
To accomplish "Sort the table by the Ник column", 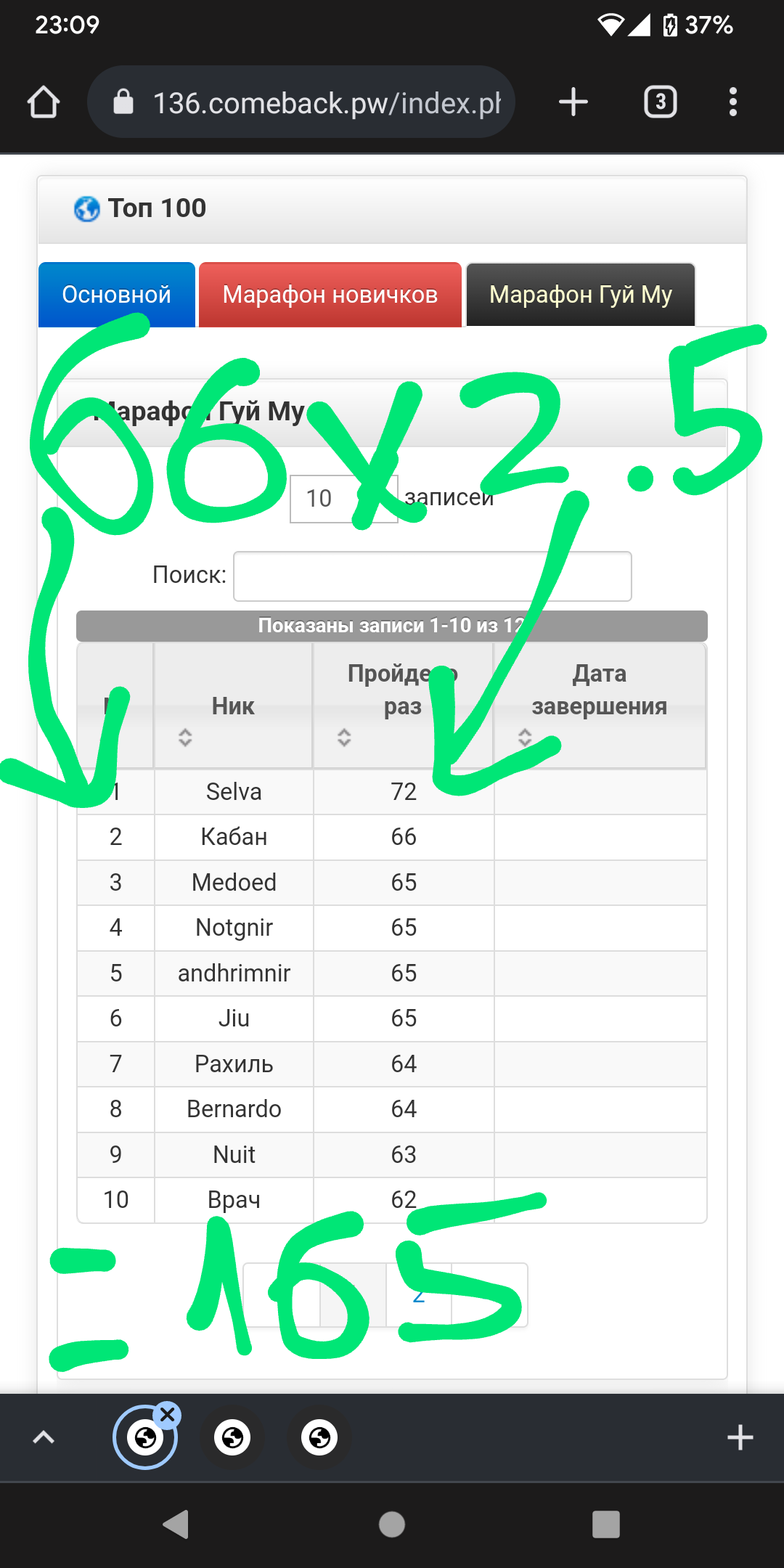I will tap(233, 706).
